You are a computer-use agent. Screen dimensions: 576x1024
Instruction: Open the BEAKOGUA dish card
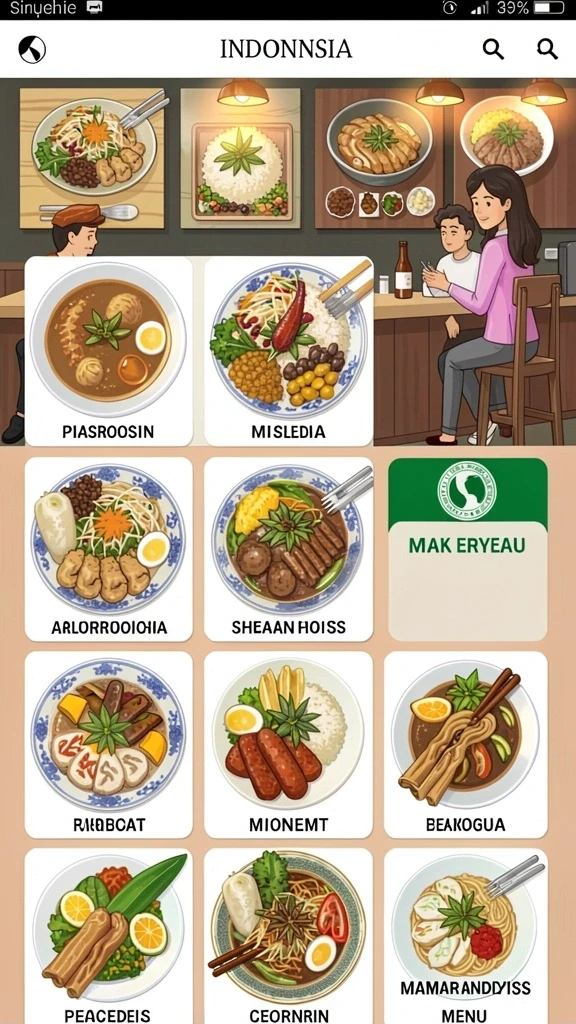tap(466, 744)
